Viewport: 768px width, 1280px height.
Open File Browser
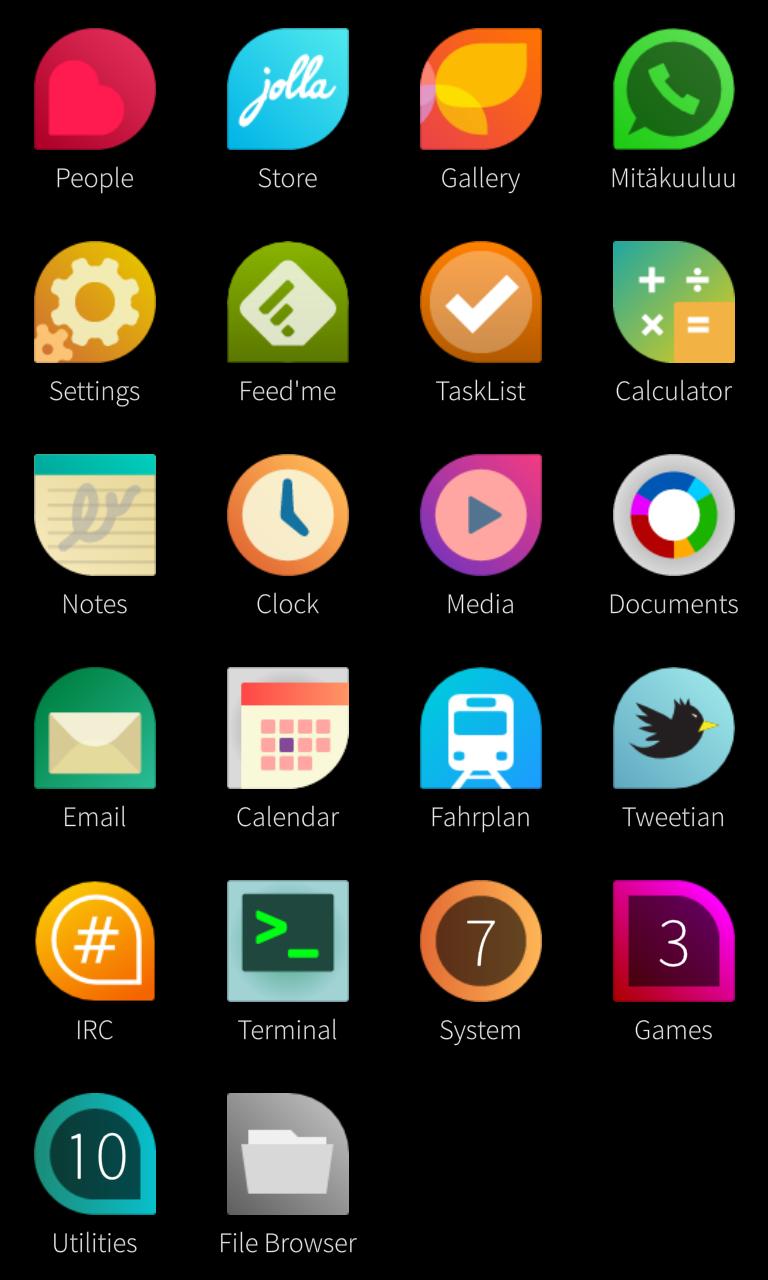(x=288, y=1155)
